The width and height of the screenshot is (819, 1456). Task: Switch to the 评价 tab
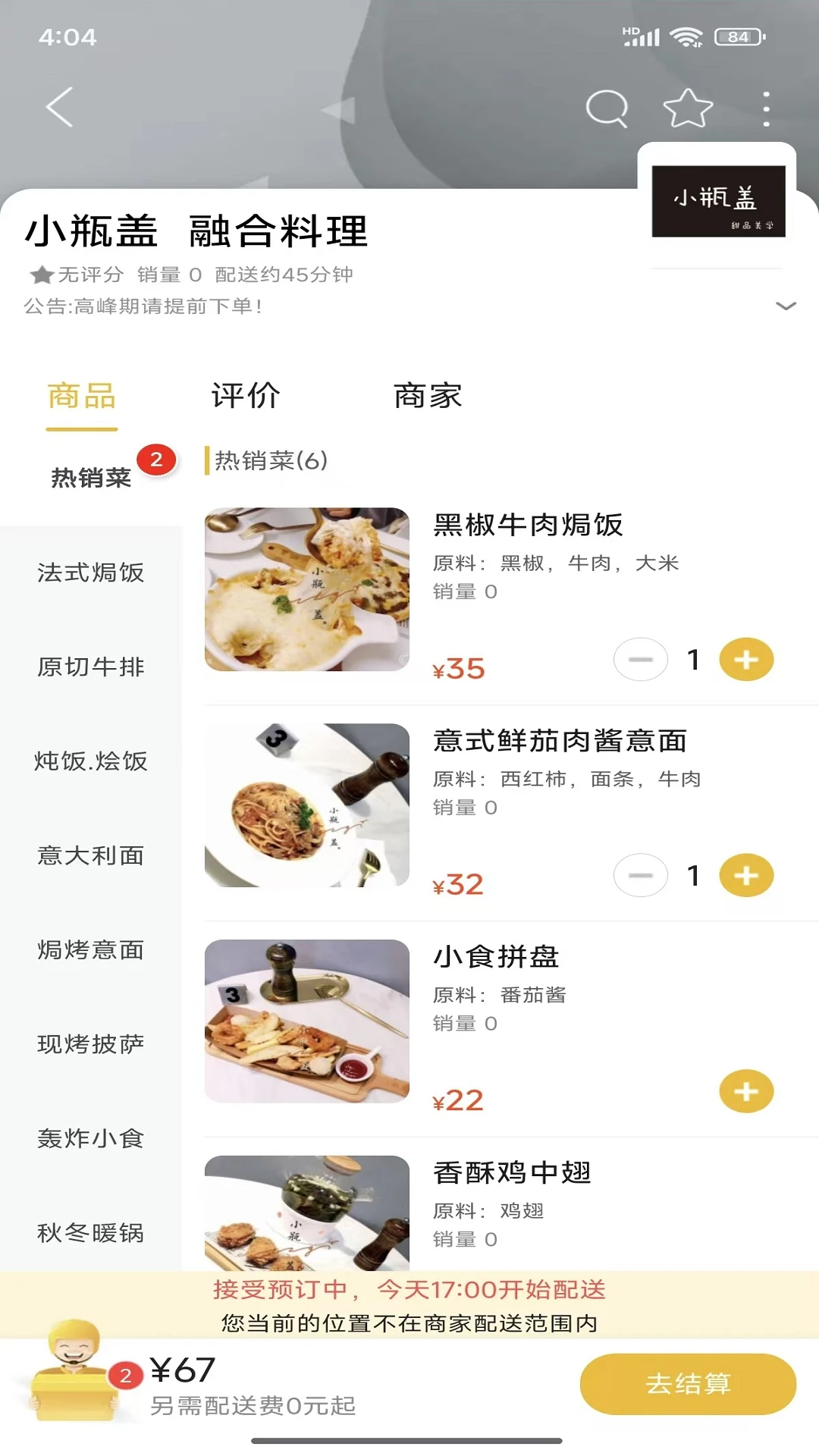[246, 396]
